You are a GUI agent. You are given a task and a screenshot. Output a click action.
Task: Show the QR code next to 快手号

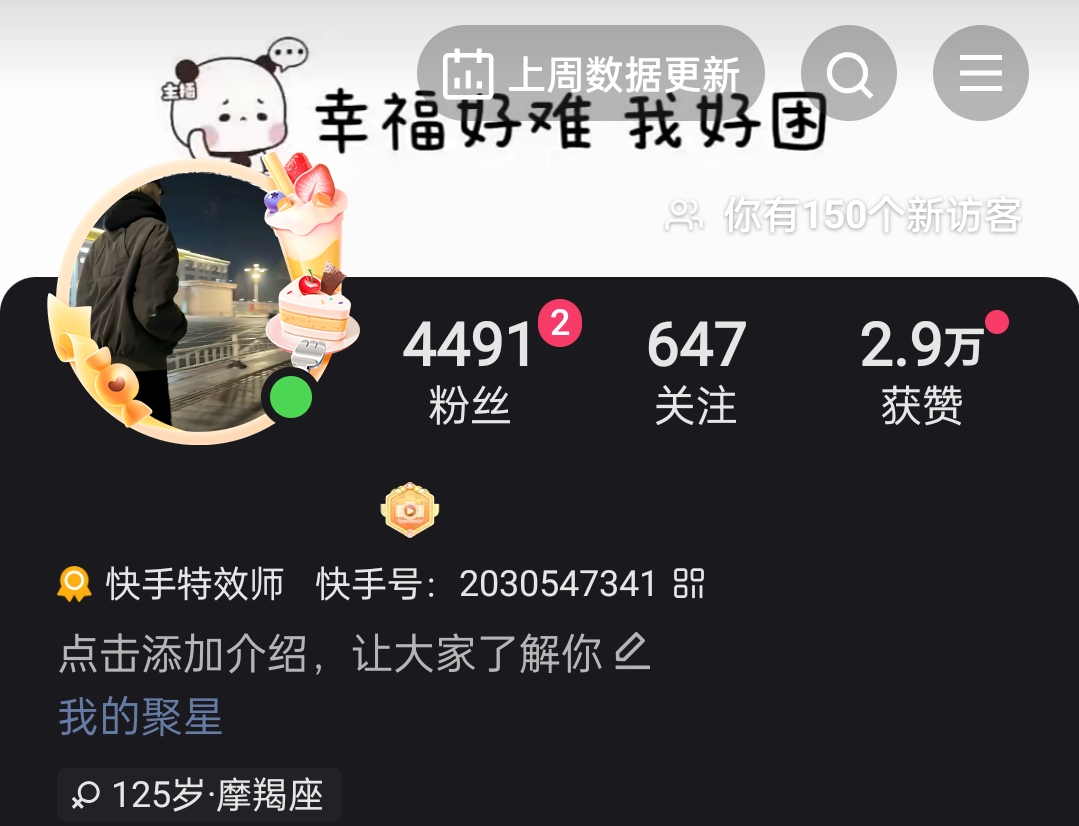[689, 584]
